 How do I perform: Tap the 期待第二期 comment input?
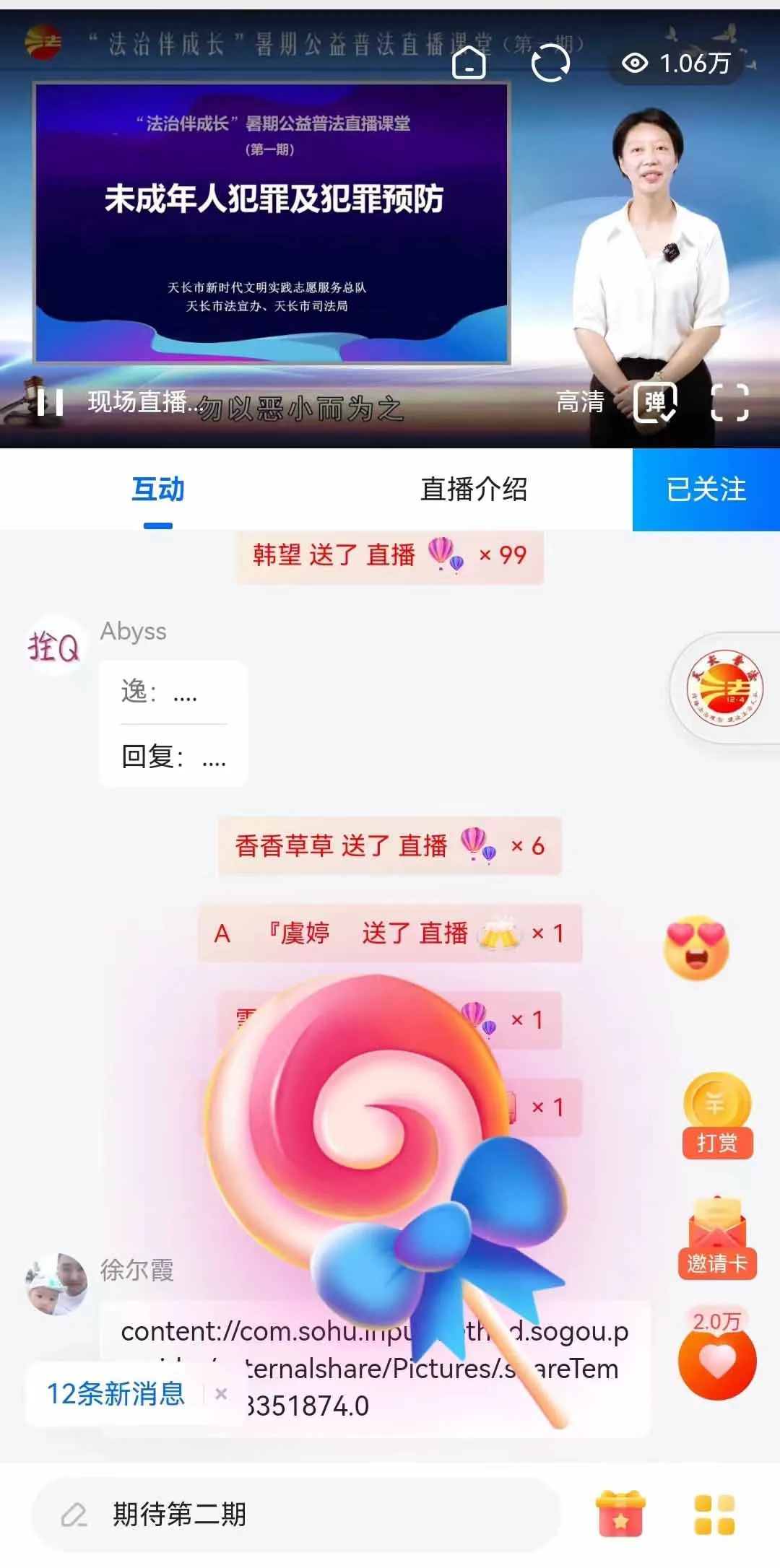click(296, 1514)
